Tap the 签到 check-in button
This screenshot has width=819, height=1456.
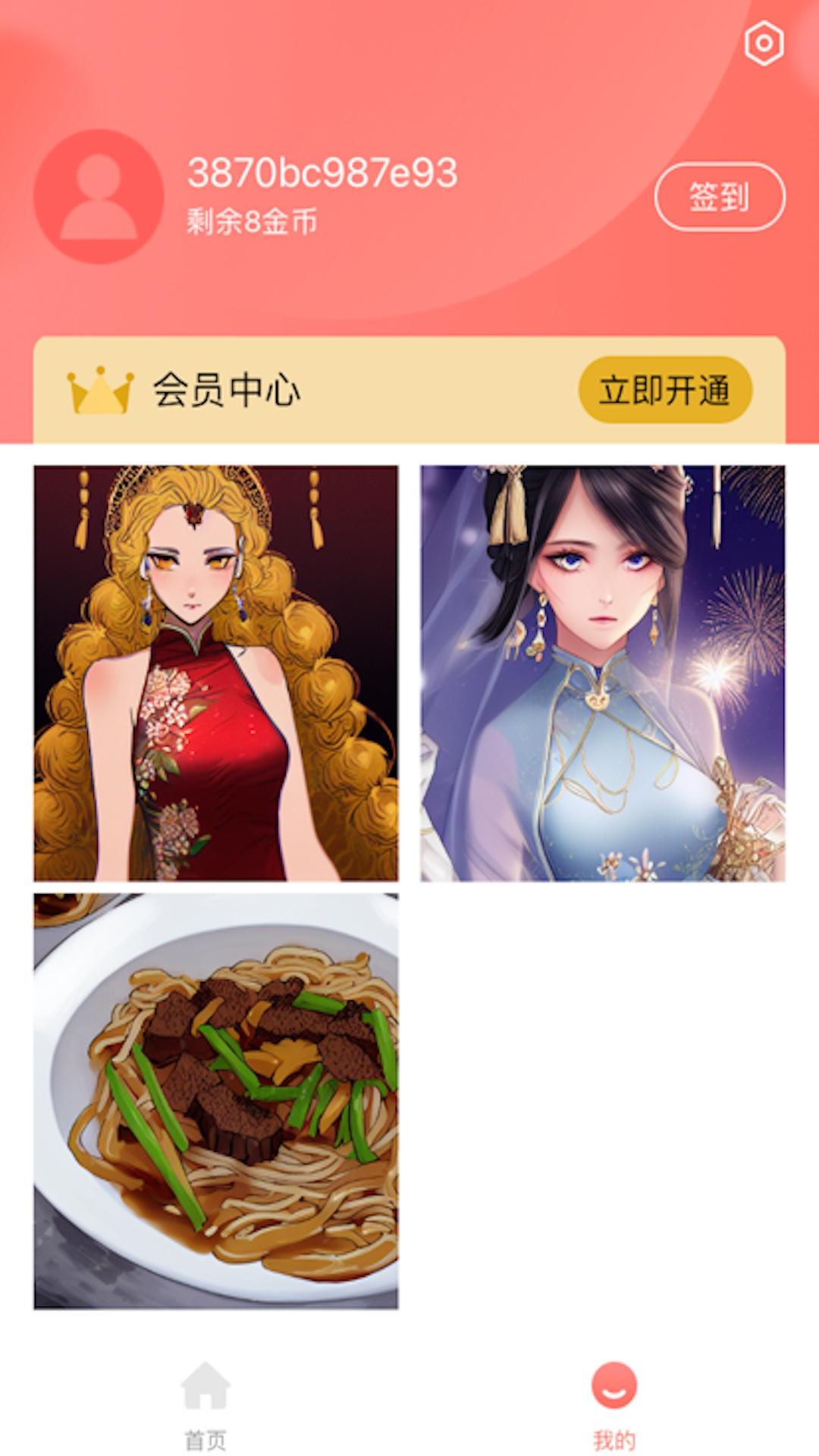click(720, 196)
